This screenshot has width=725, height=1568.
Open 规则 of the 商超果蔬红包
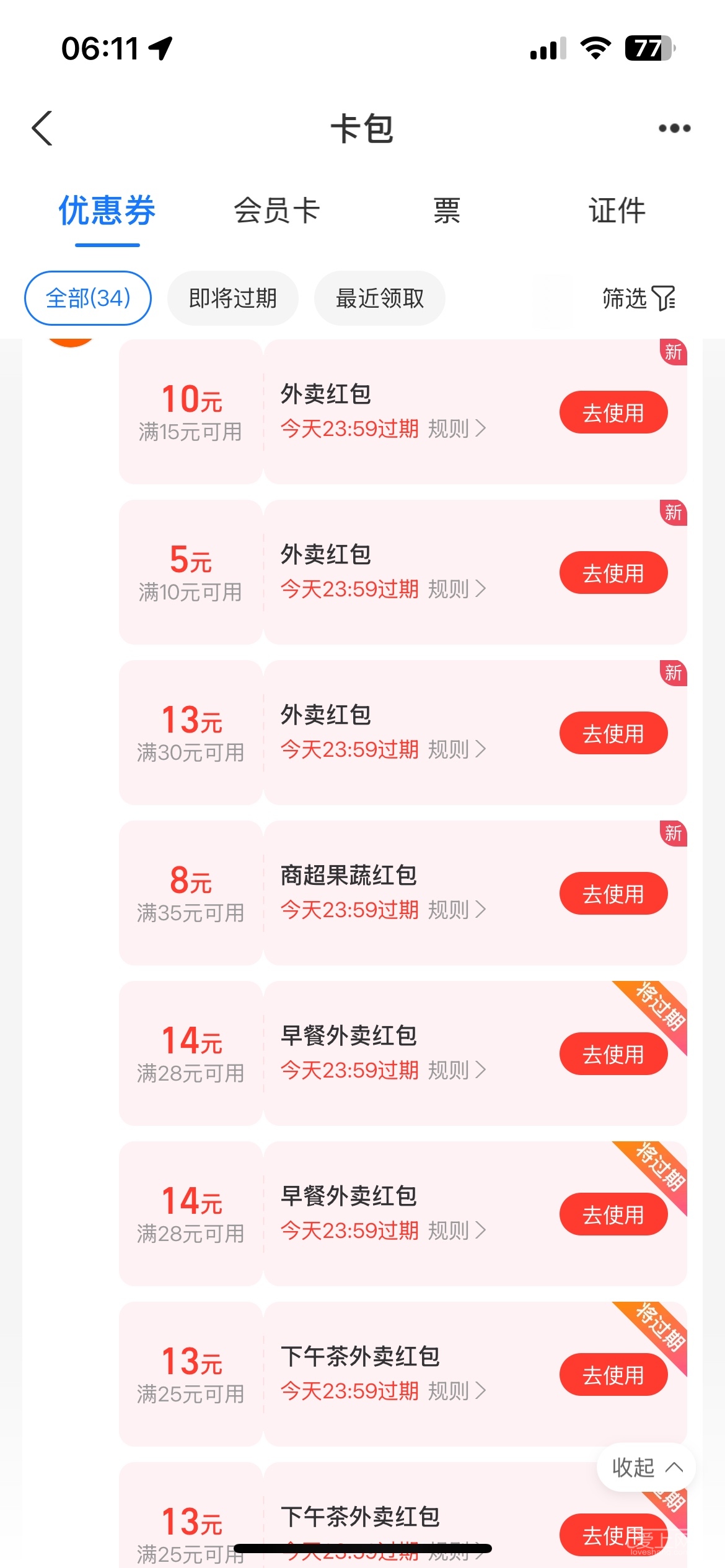click(x=456, y=910)
